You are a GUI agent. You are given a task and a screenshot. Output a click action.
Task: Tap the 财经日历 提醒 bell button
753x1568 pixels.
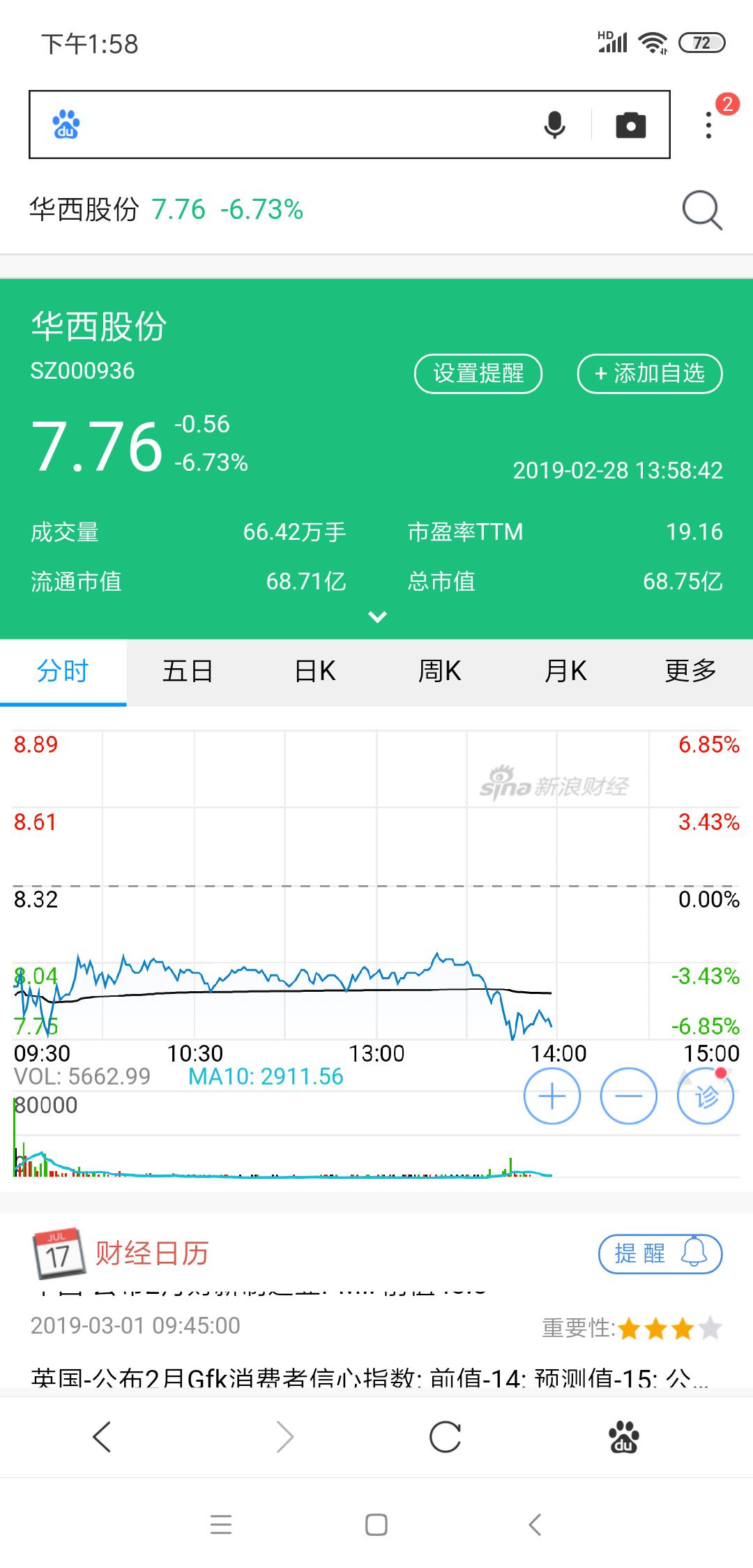click(660, 1253)
